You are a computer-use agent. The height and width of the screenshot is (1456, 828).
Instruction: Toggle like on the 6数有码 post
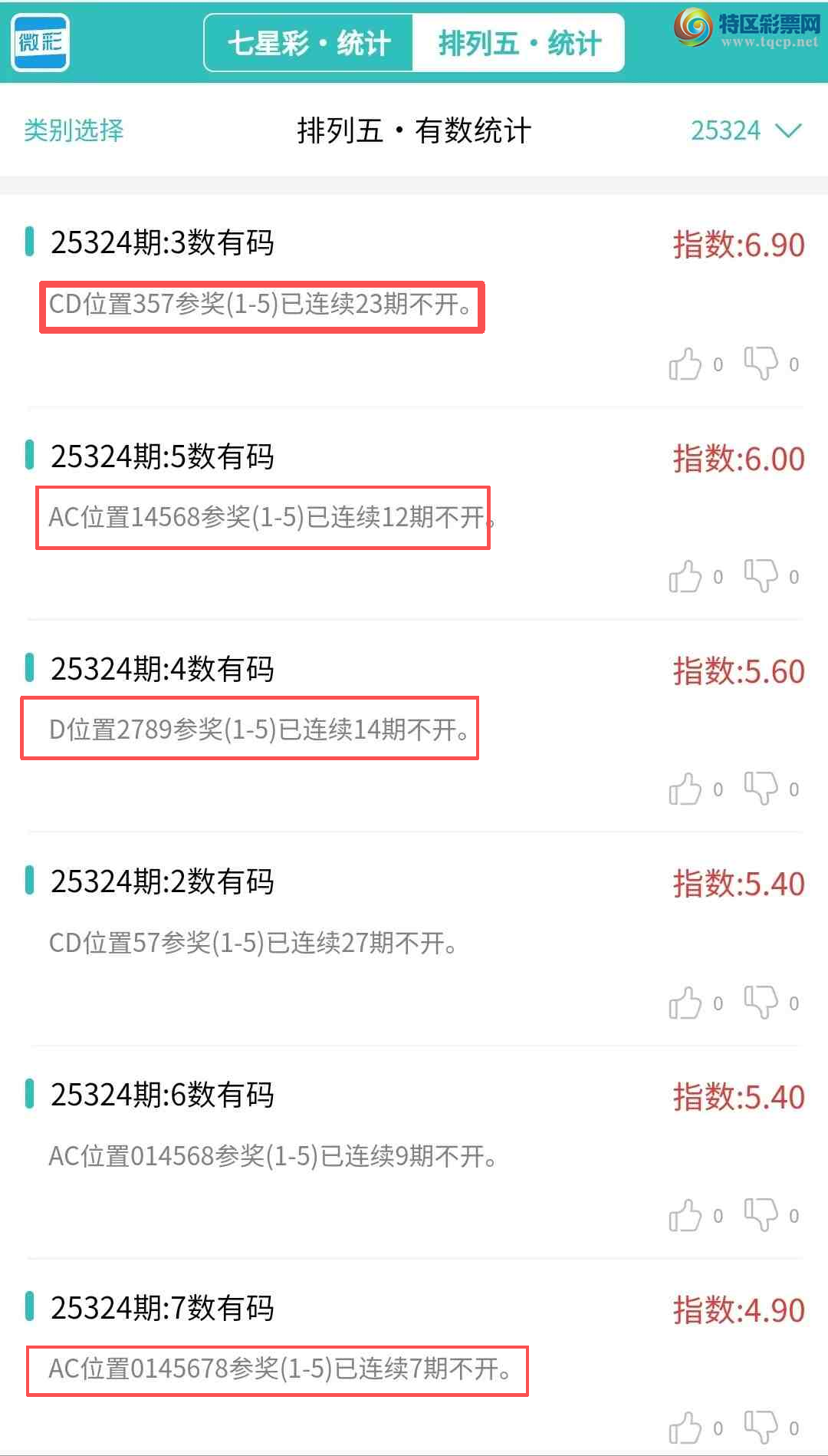pos(688,1214)
